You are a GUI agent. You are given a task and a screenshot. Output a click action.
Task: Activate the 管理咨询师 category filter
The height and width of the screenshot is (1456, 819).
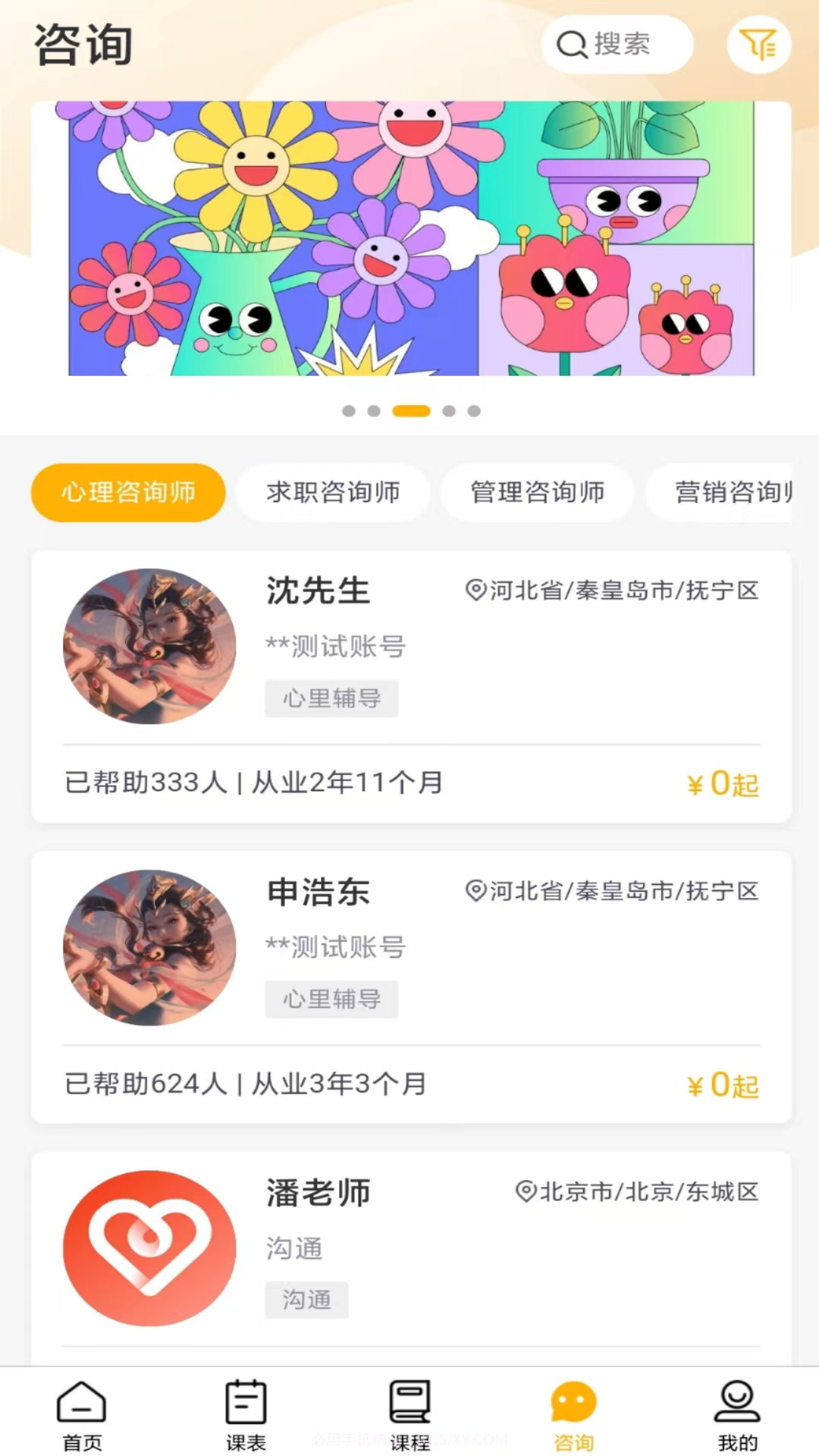click(537, 493)
